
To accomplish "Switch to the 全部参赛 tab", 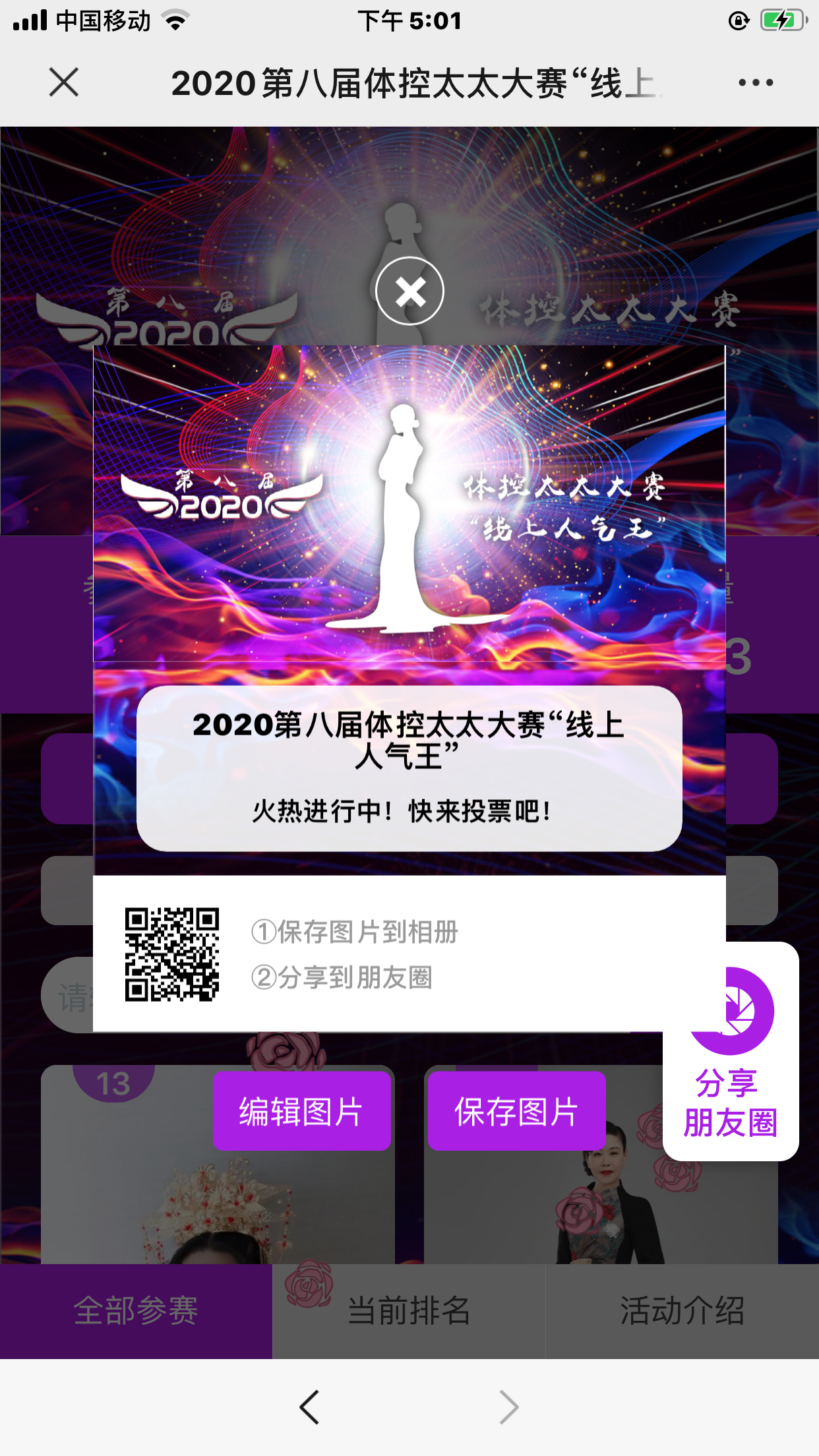I will tap(136, 1310).
